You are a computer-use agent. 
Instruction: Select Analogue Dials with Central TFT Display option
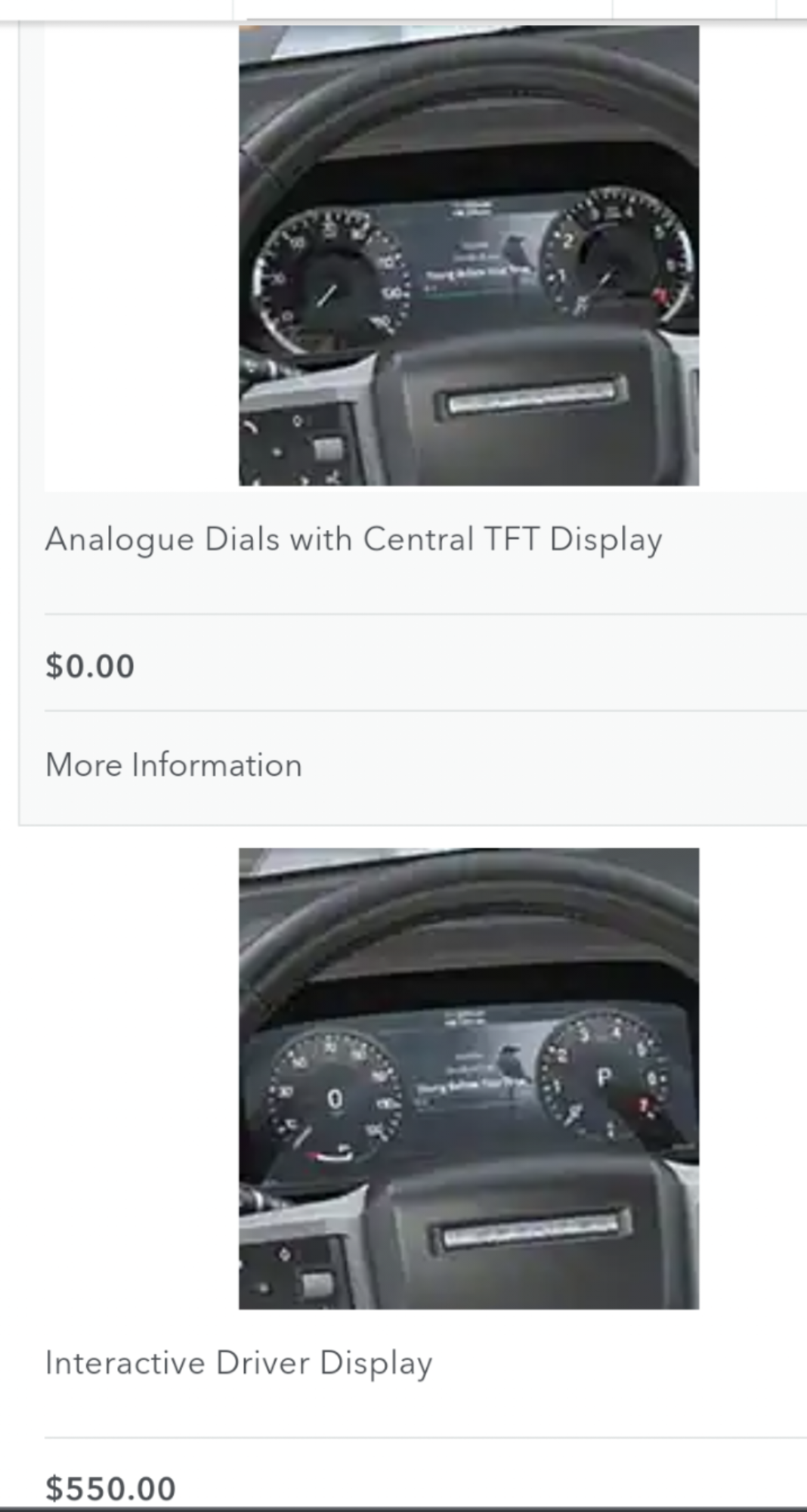pyautogui.click(x=354, y=541)
